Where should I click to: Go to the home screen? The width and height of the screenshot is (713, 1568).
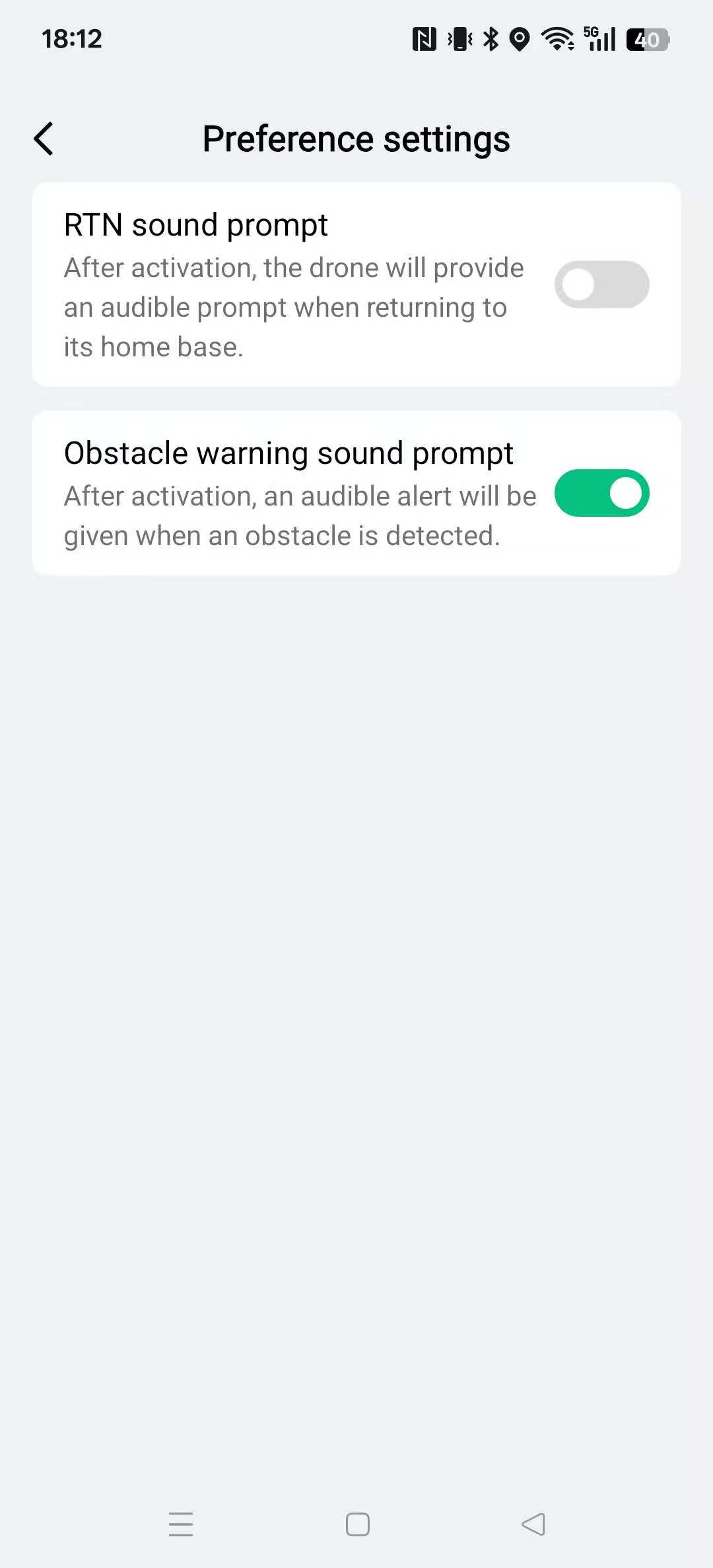point(357,1524)
